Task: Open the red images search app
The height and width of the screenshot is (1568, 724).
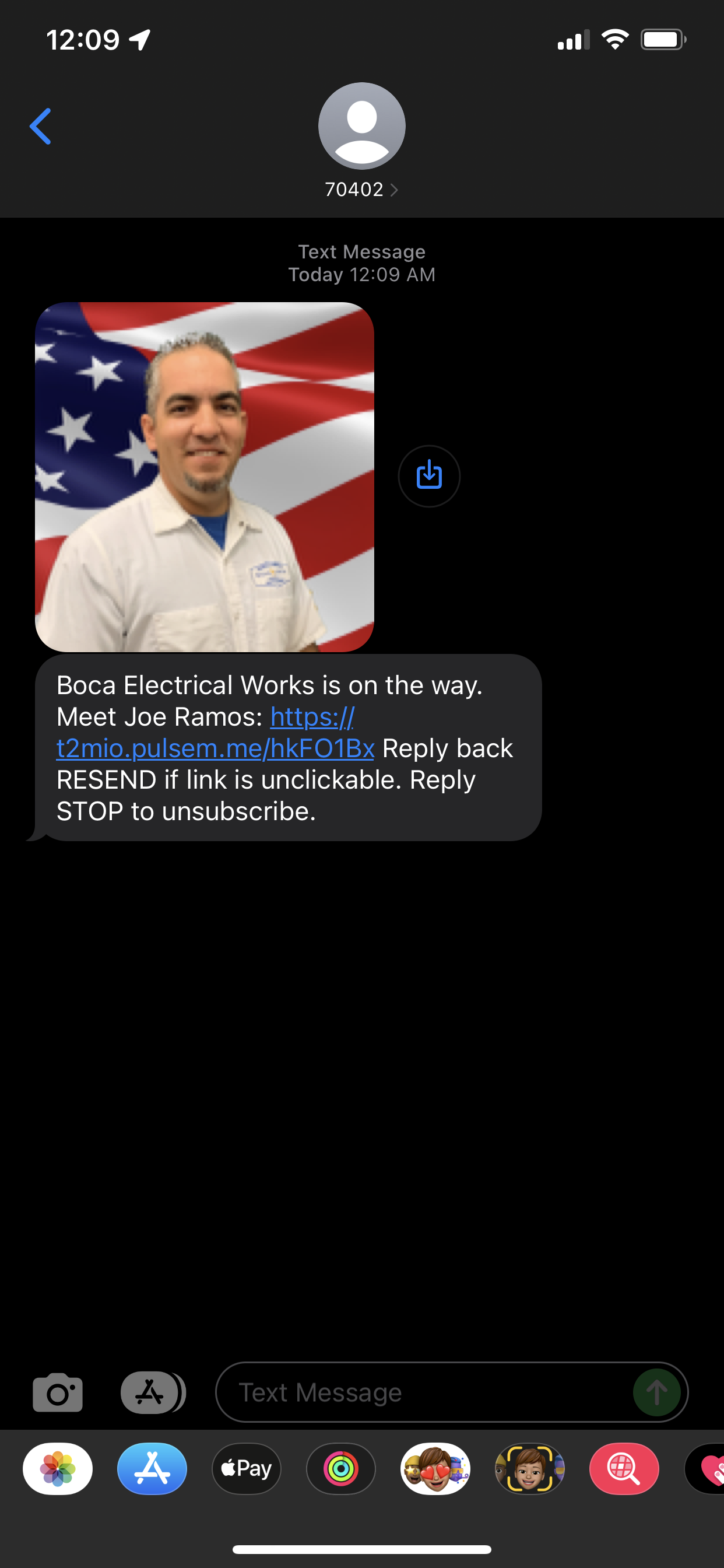Action: pos(624,1469)
